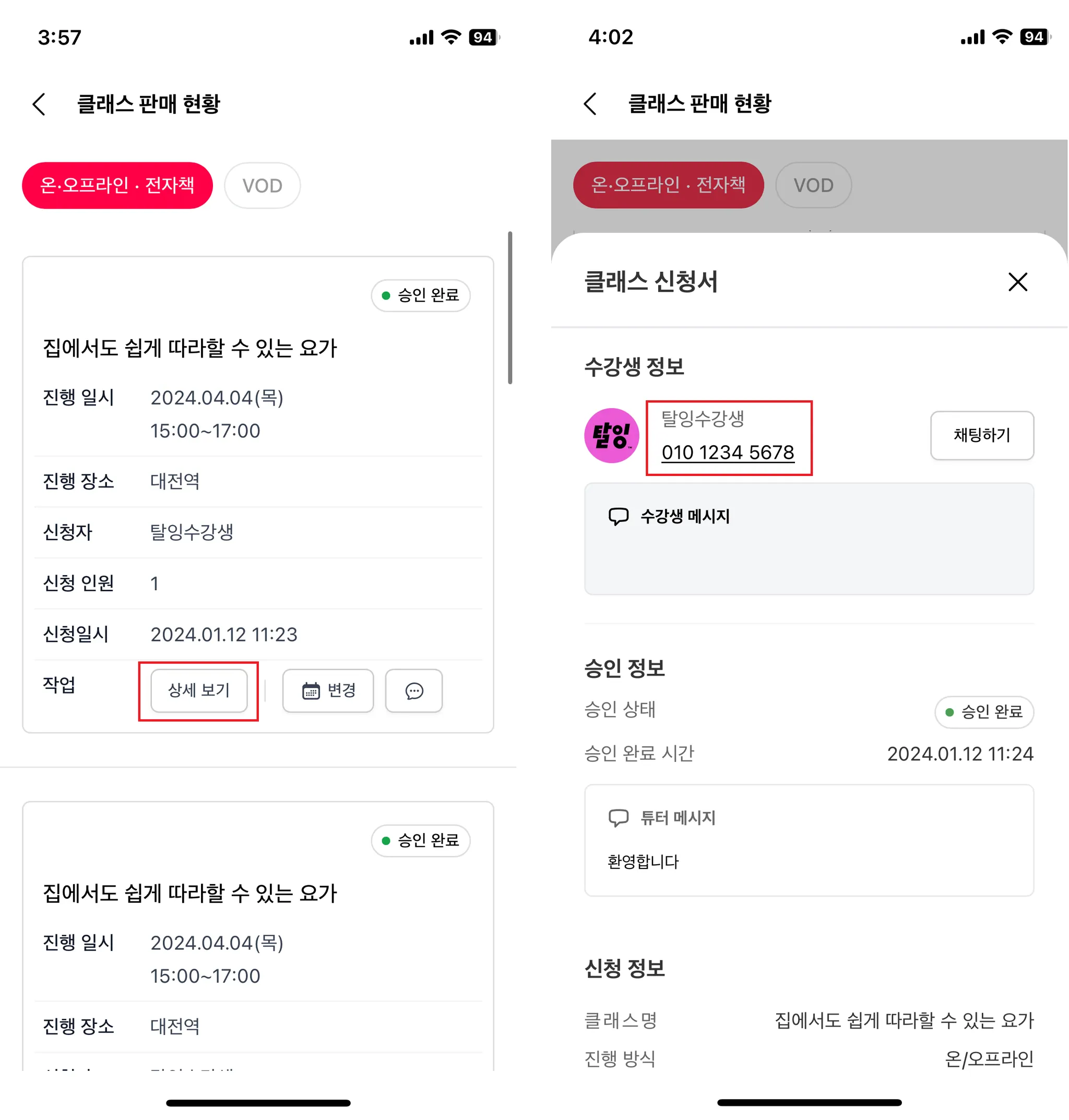Viewport: 1069px width, 1120px height.
Task: Tap the 변경 schedule change button
Action: point(328,690)
